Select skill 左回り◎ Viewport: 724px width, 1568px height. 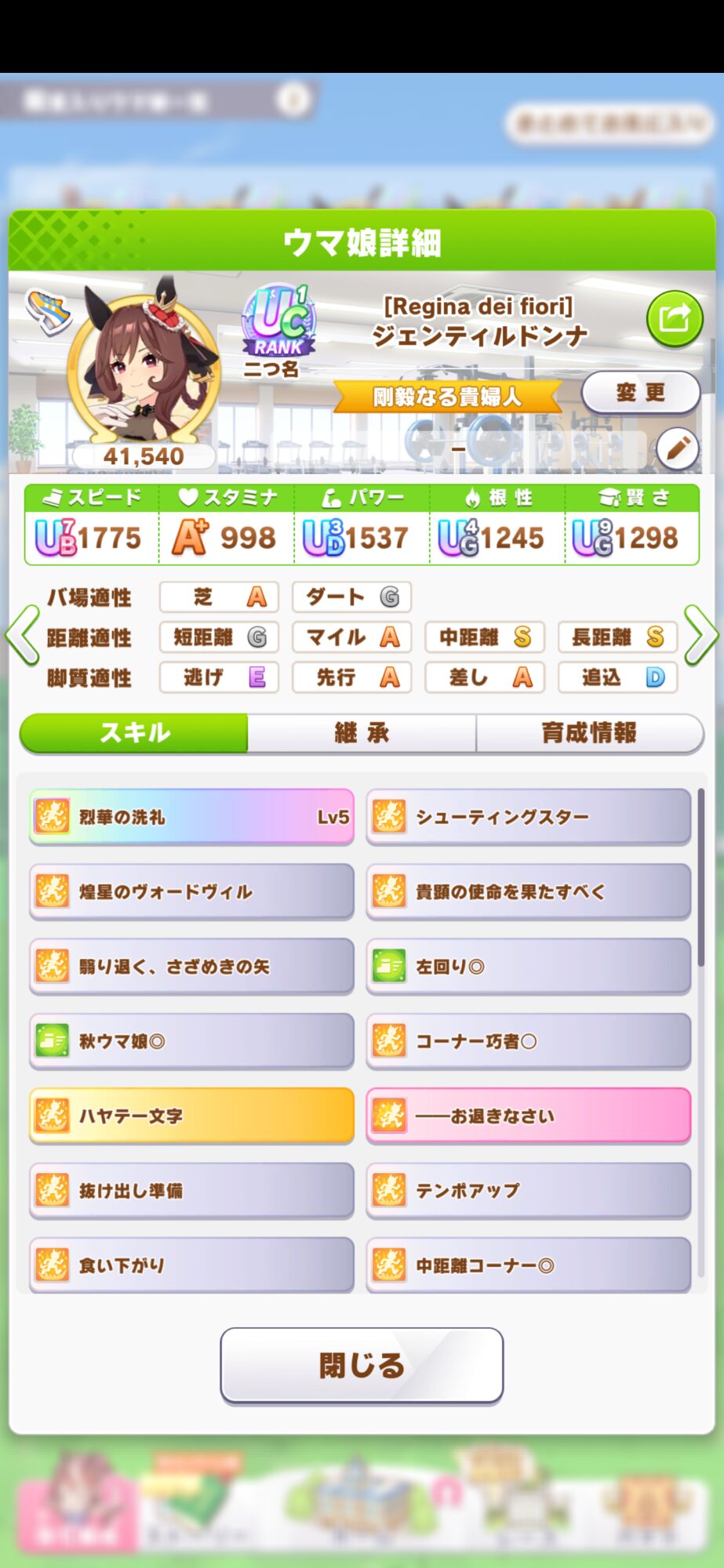coord(528,966)
